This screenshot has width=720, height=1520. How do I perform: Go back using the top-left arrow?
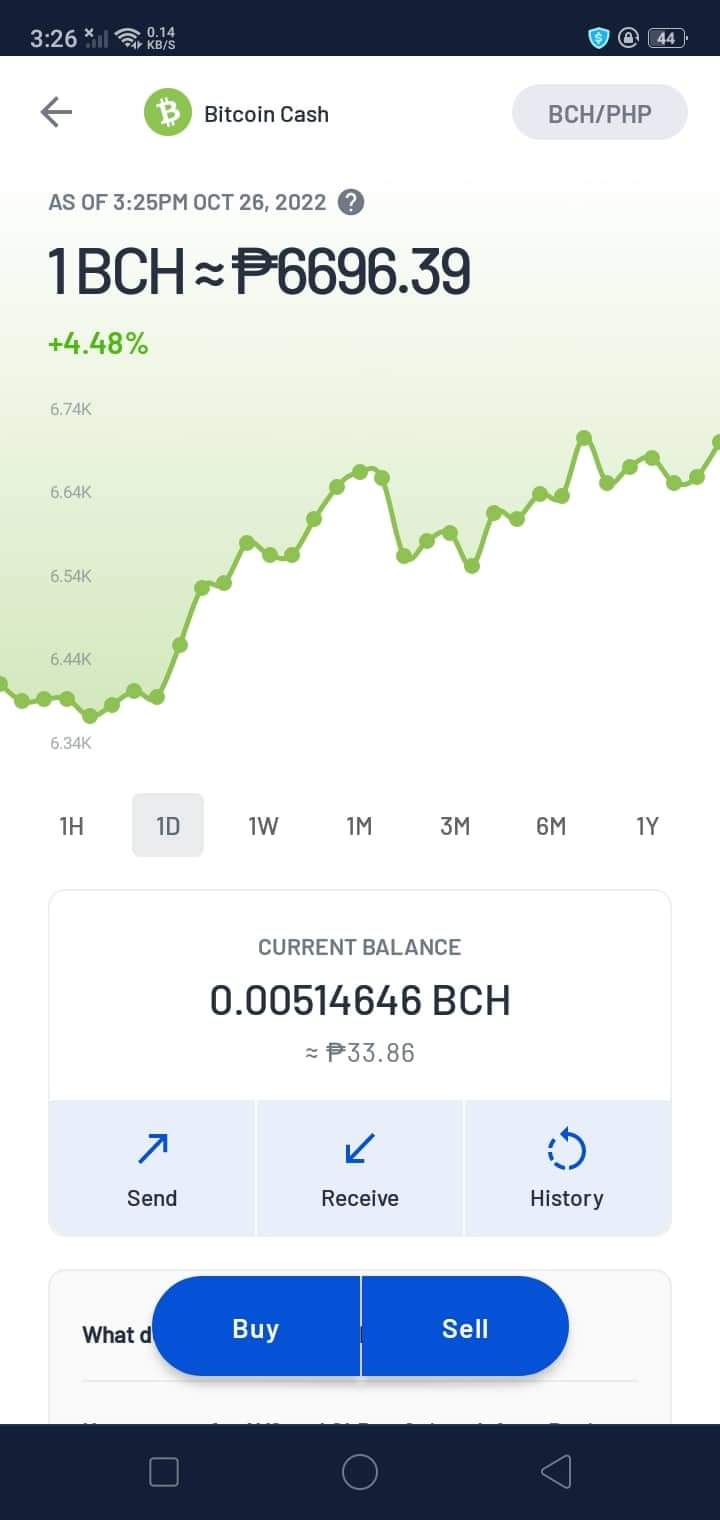56,113
